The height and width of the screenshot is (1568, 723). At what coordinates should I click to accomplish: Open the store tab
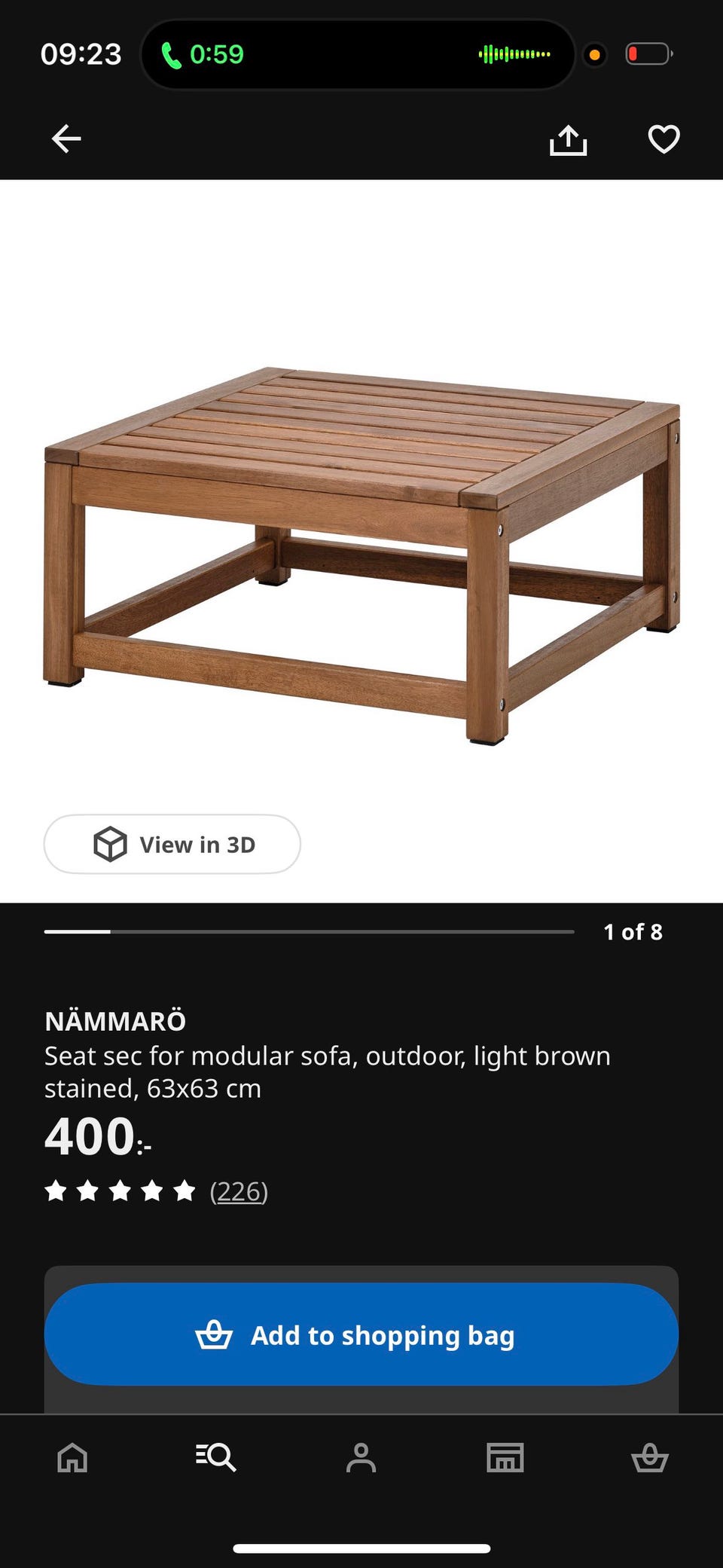[x=505, y=1457]
